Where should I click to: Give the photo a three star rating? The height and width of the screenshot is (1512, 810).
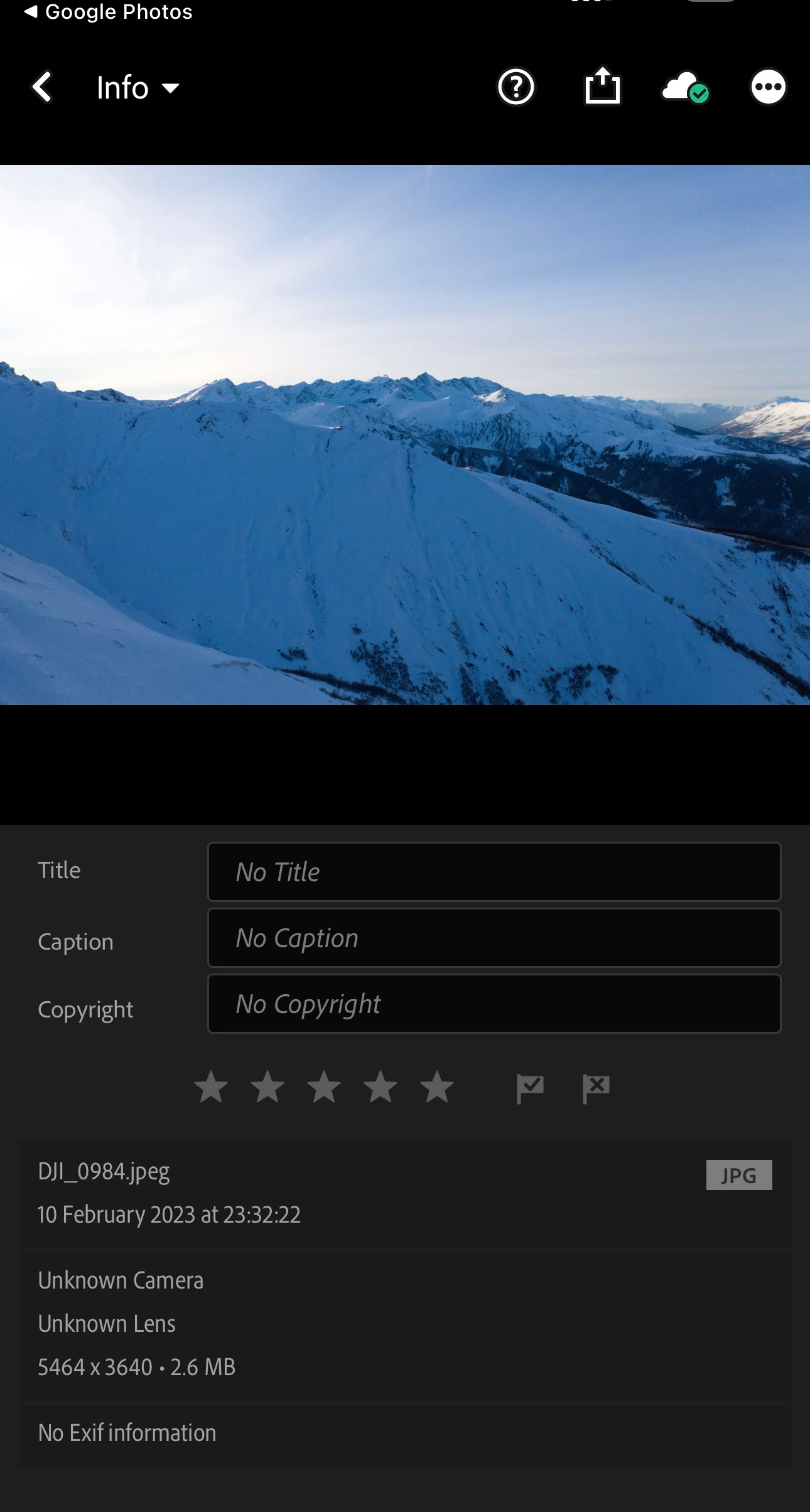324,1087
